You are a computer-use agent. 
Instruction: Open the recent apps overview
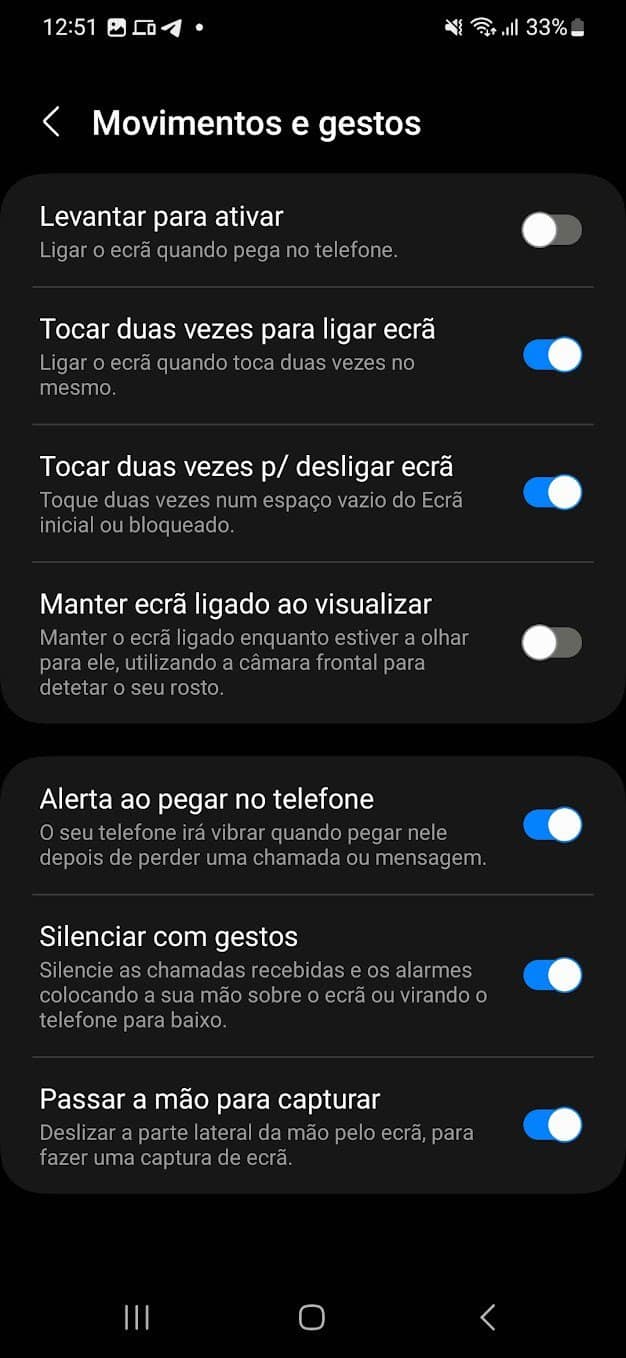pos(137,1317)
